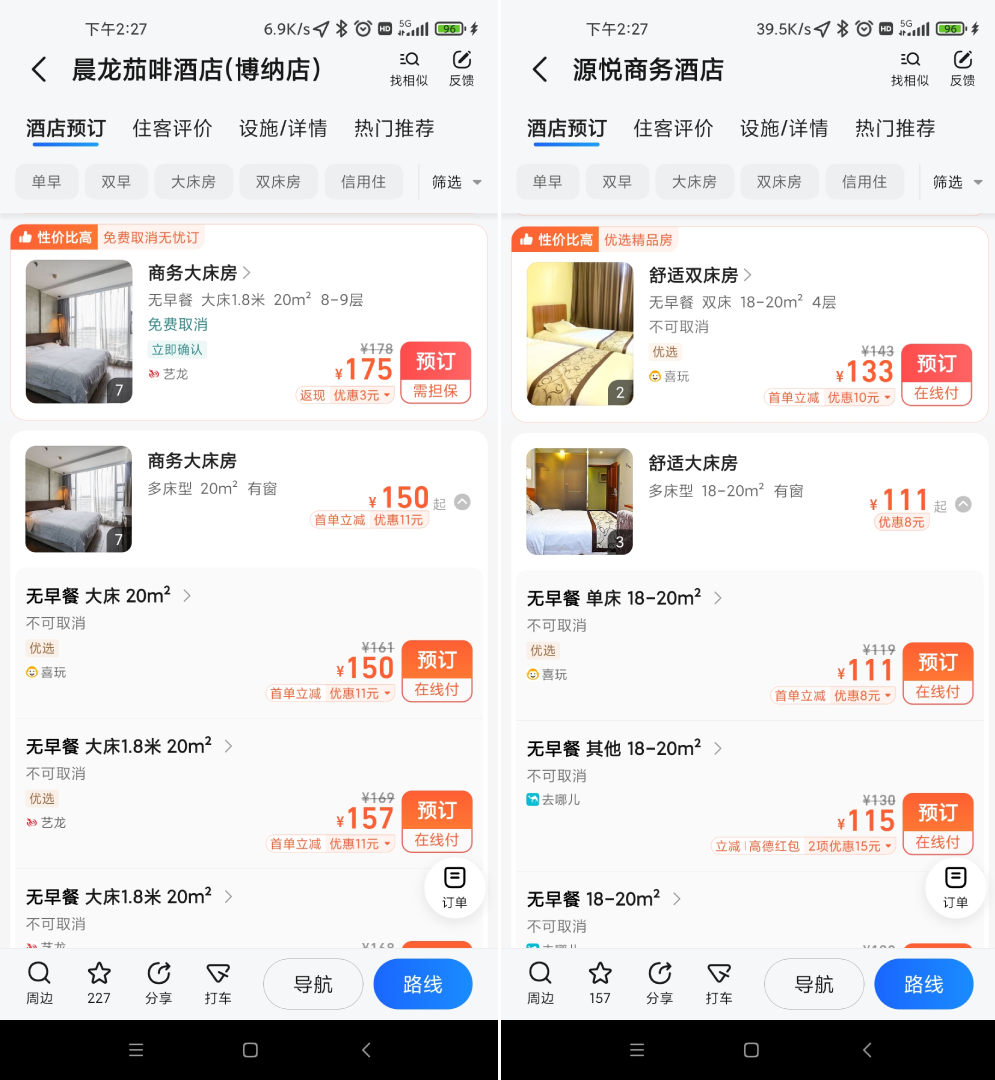Screen dimensions: 995x1080
Task: Open the 设施/详情 facilities tab
Action: coord(285,128)
